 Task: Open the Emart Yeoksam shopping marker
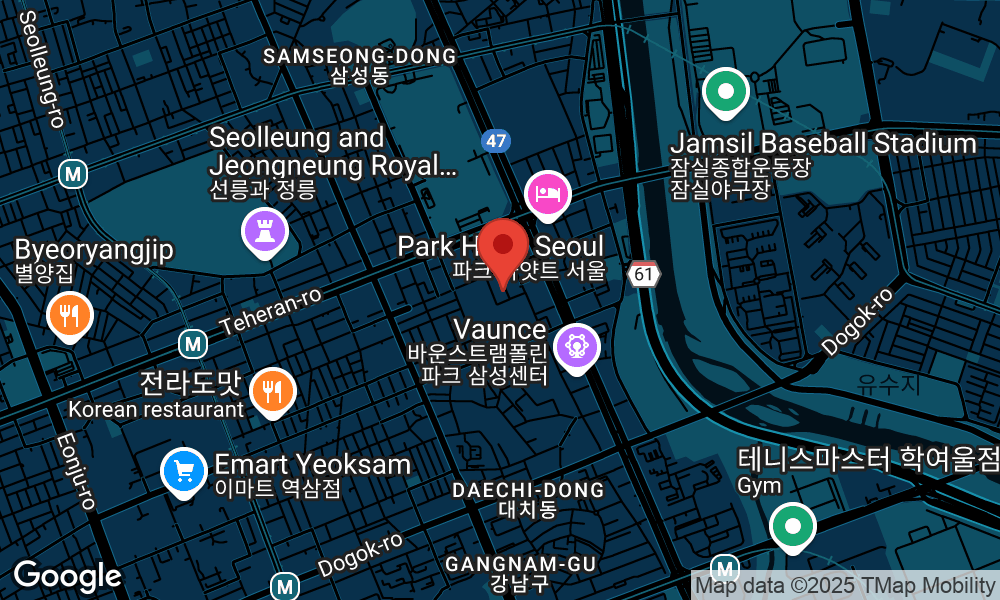tap(184, 470)
